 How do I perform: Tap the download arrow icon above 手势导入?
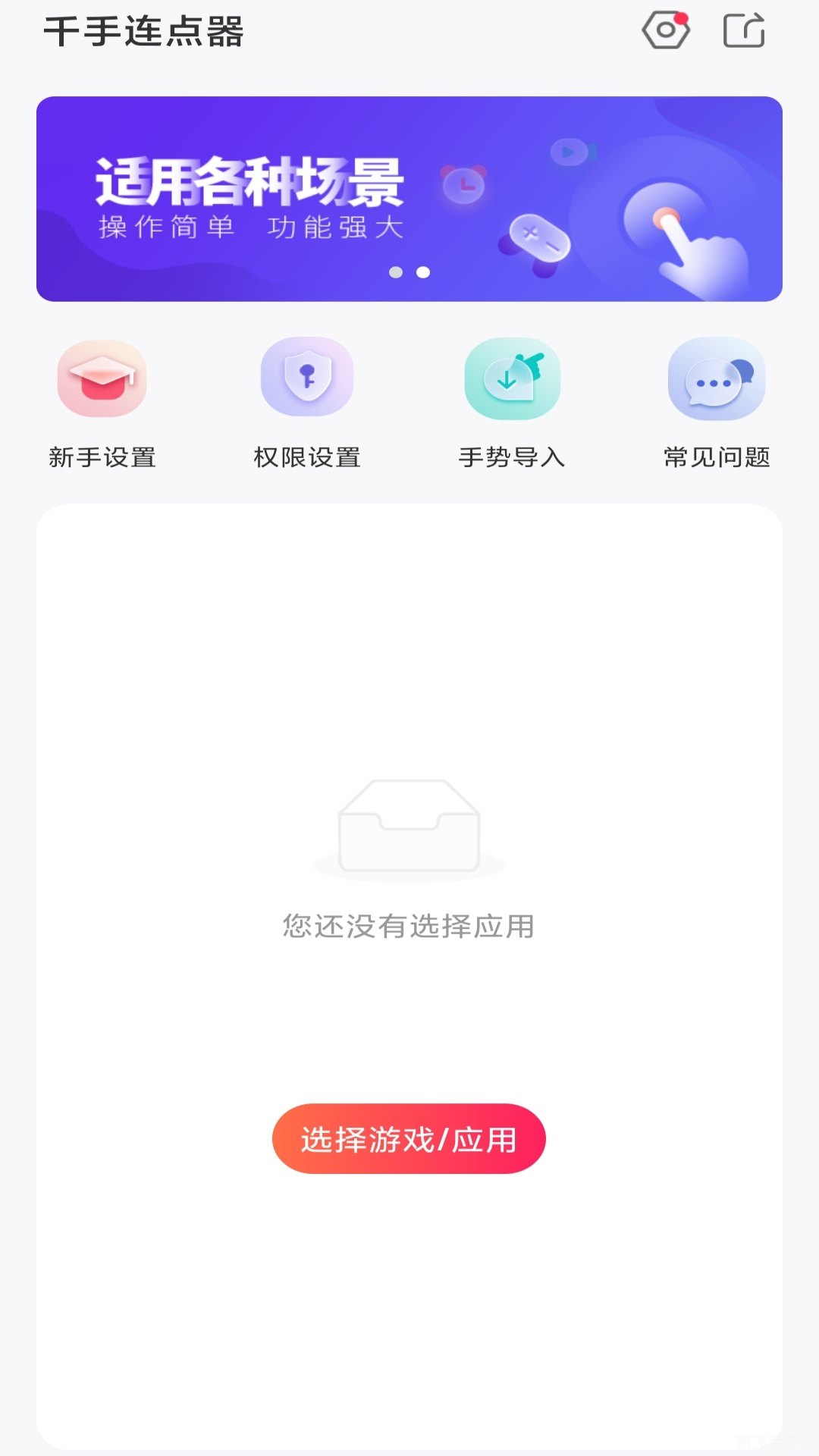513,379
